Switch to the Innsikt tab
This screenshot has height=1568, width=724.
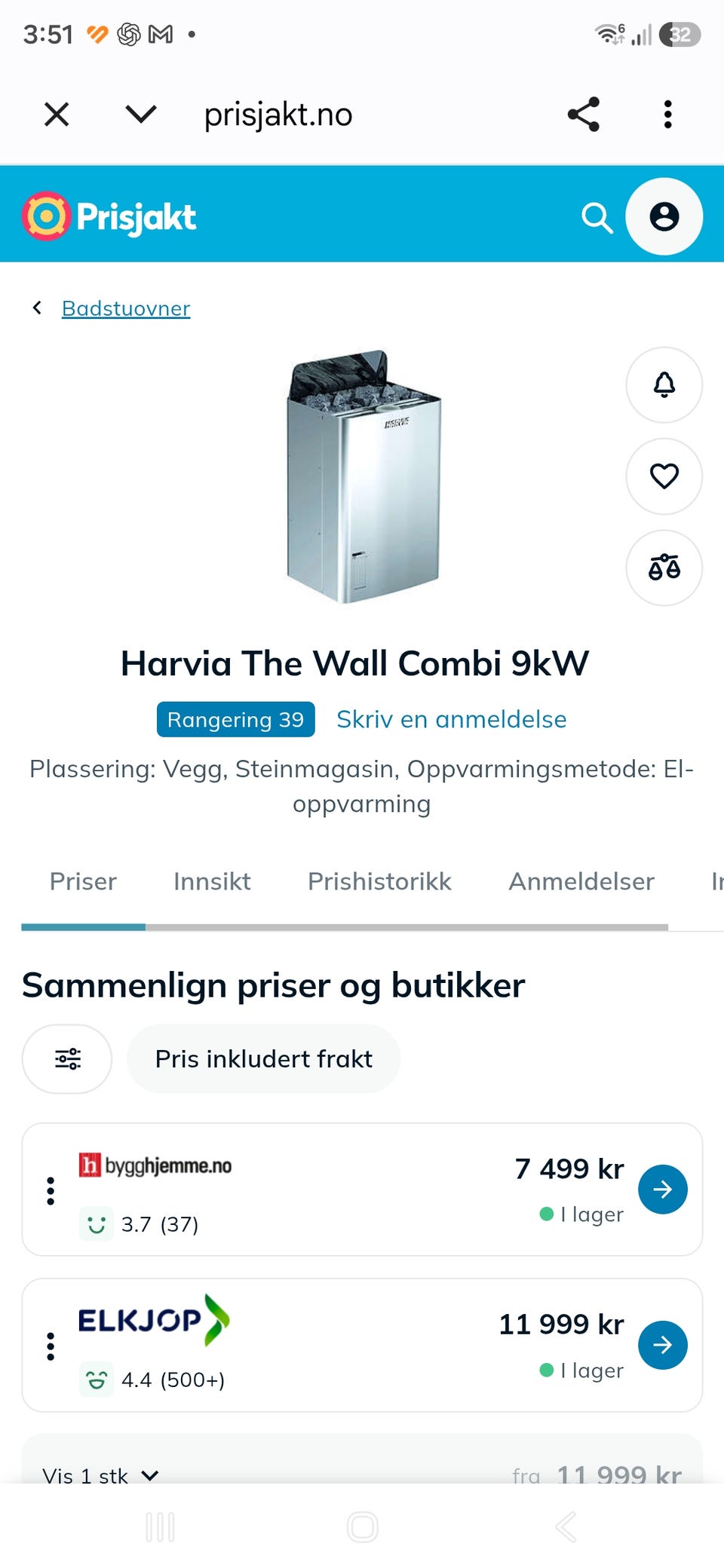pyautogui.click(x=212, y=881)
